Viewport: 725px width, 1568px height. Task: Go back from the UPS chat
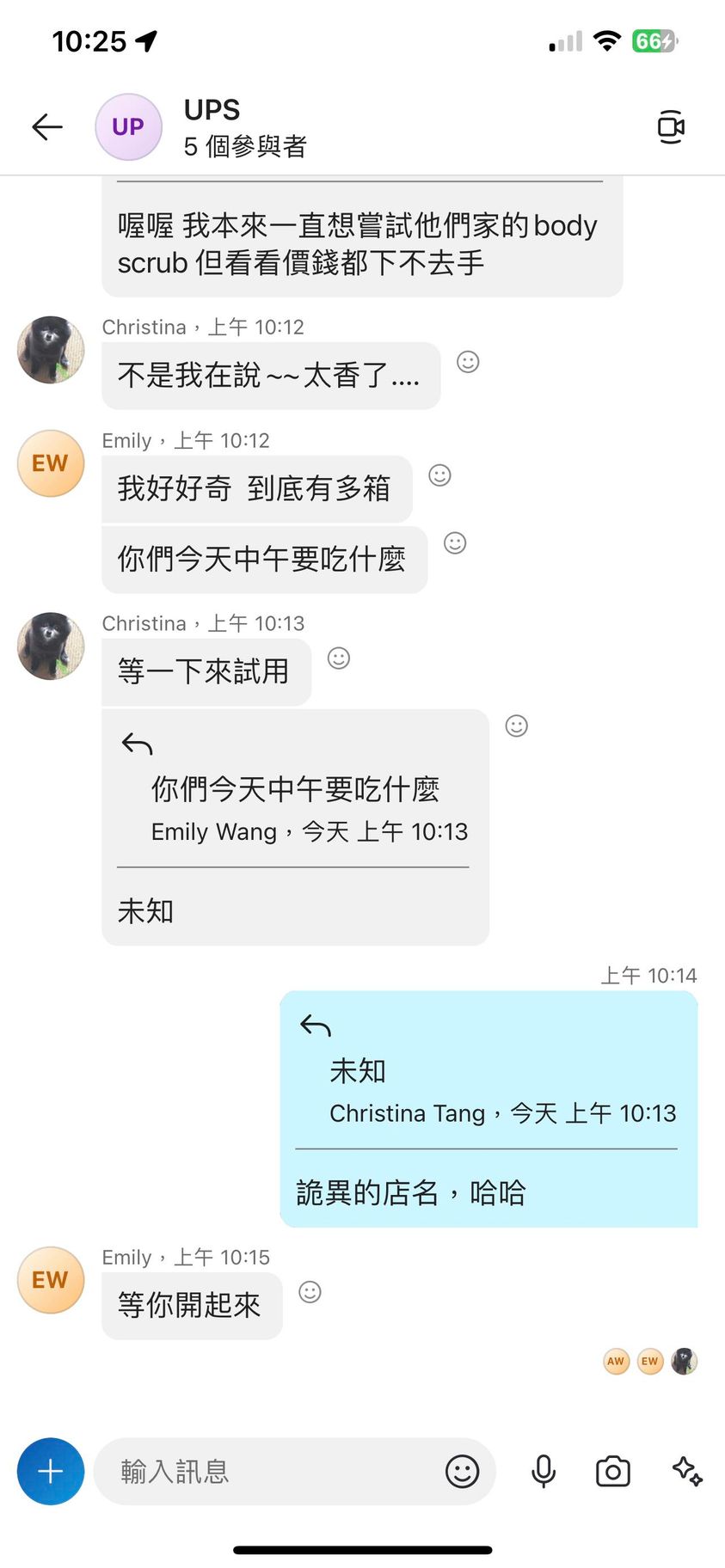tap(47, 127)
